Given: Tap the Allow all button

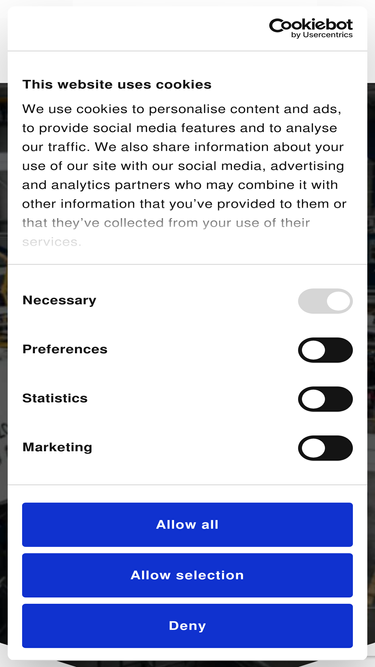Looking at the screenshot, I should coord(188,524).
